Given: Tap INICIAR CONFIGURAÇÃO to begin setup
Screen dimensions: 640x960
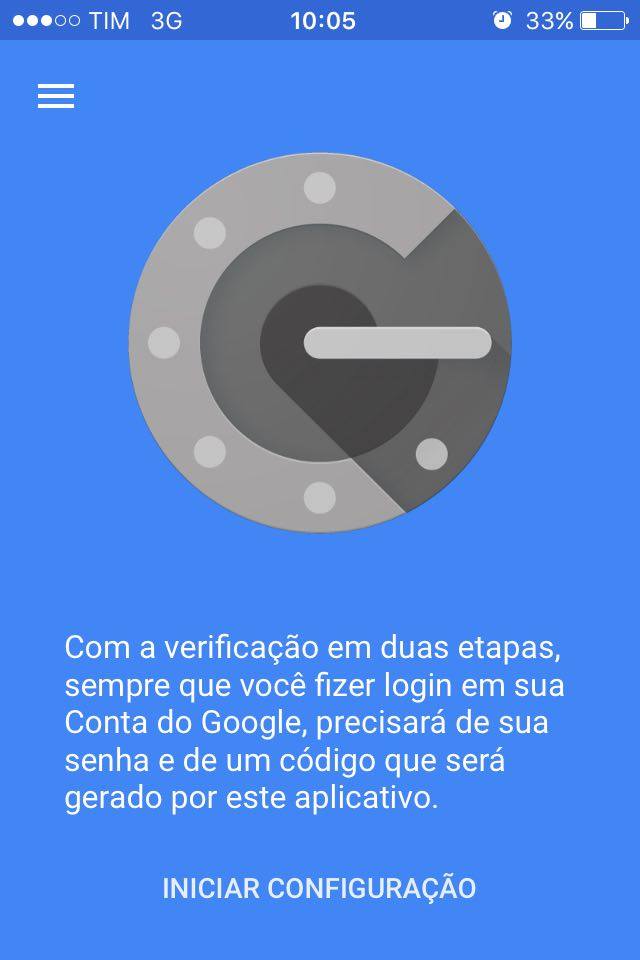Looking at the screenshot, I should (x=319, y=888).
